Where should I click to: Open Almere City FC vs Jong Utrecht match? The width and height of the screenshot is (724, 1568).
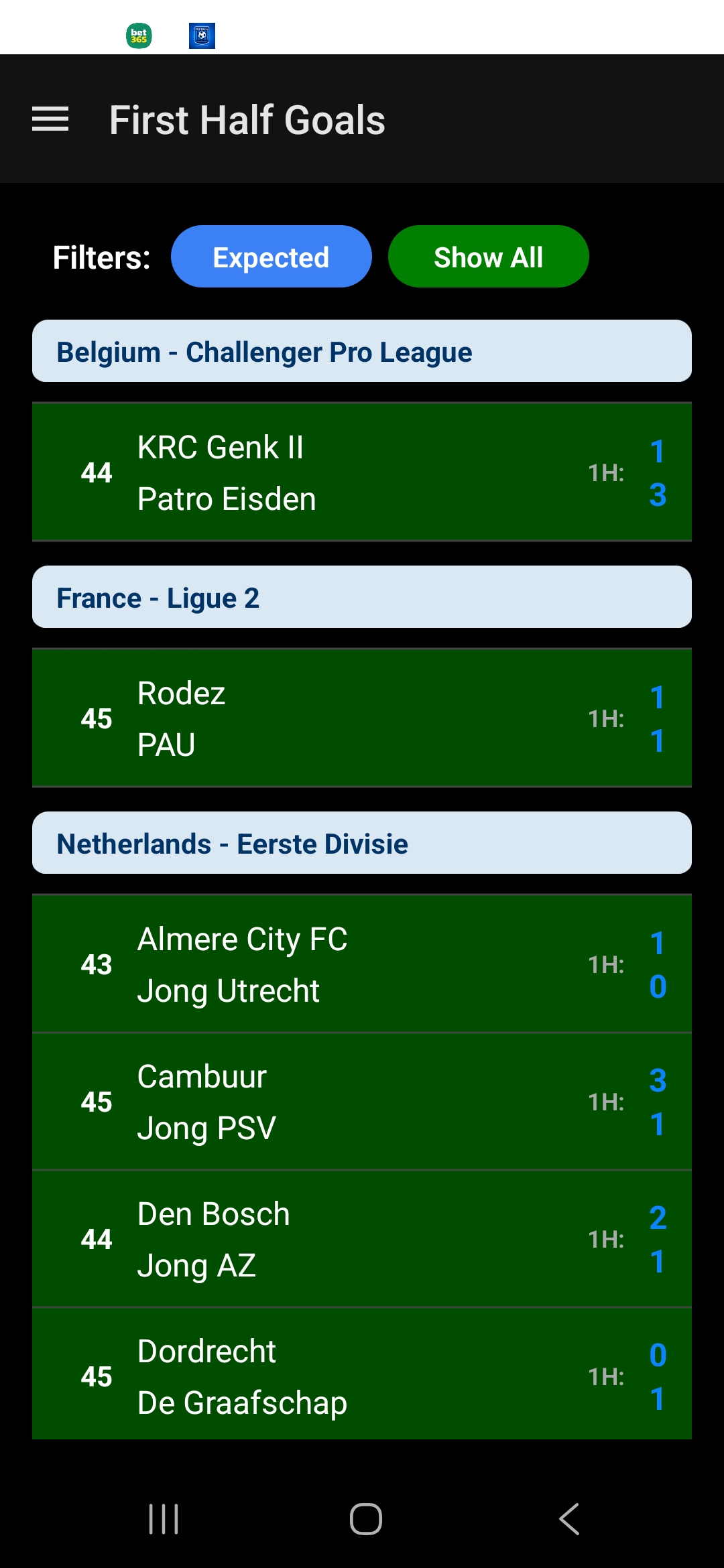click(362, 964)
